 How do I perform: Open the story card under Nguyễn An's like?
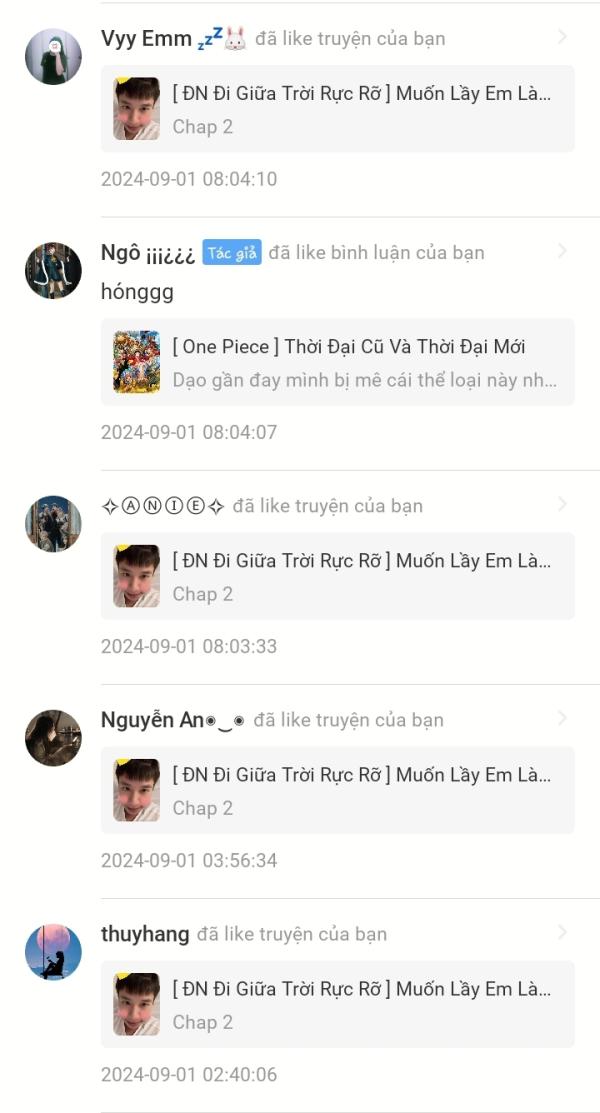[337, 790]
